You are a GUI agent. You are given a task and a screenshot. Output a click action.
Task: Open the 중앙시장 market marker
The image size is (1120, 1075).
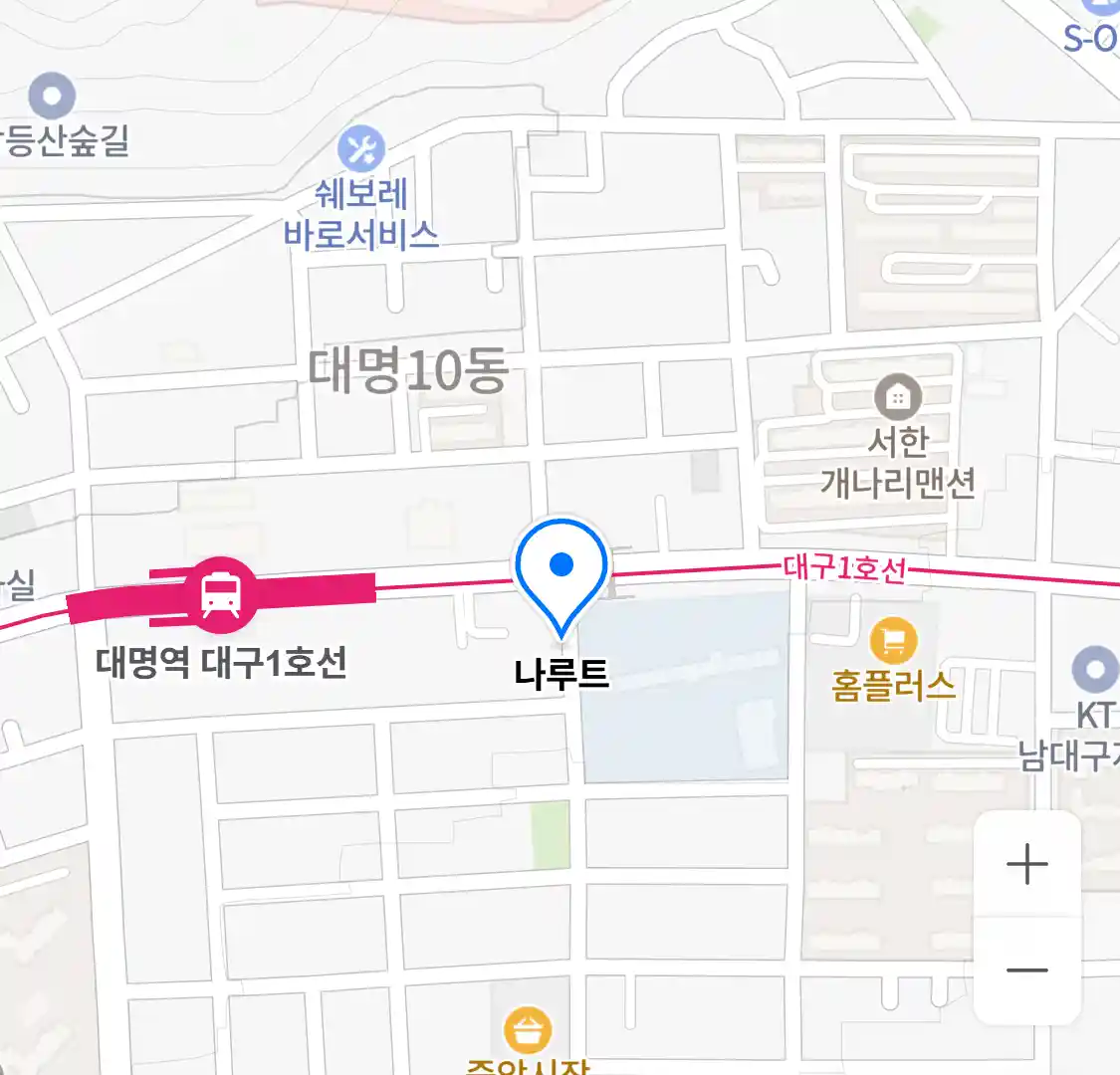527,1030
